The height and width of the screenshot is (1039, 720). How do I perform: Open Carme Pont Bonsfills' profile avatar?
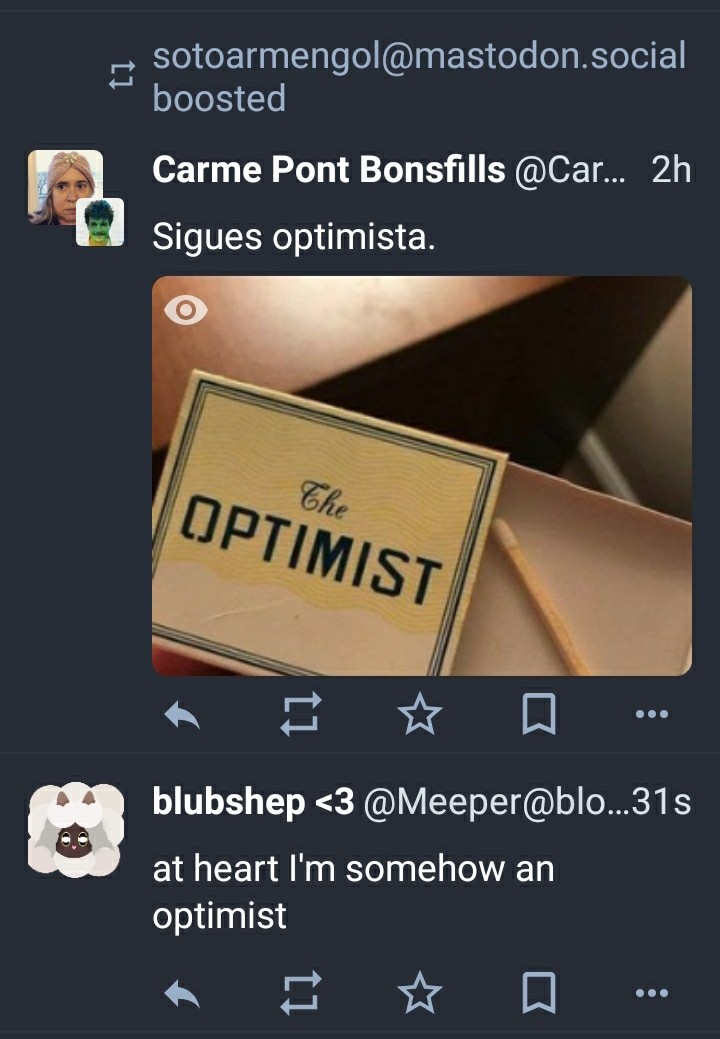click(66, 187)
